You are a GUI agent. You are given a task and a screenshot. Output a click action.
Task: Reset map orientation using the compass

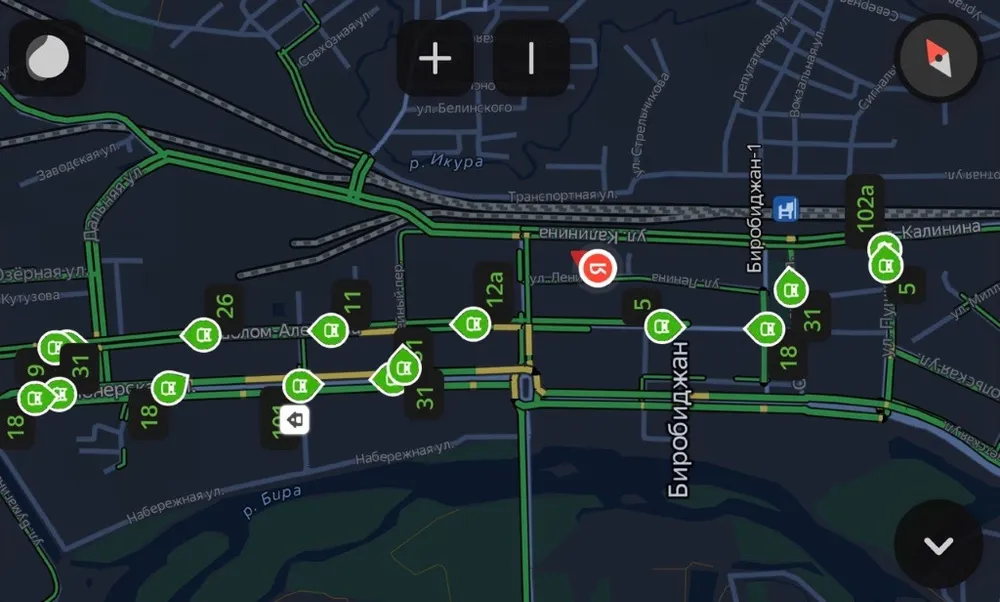click(939, 58)
